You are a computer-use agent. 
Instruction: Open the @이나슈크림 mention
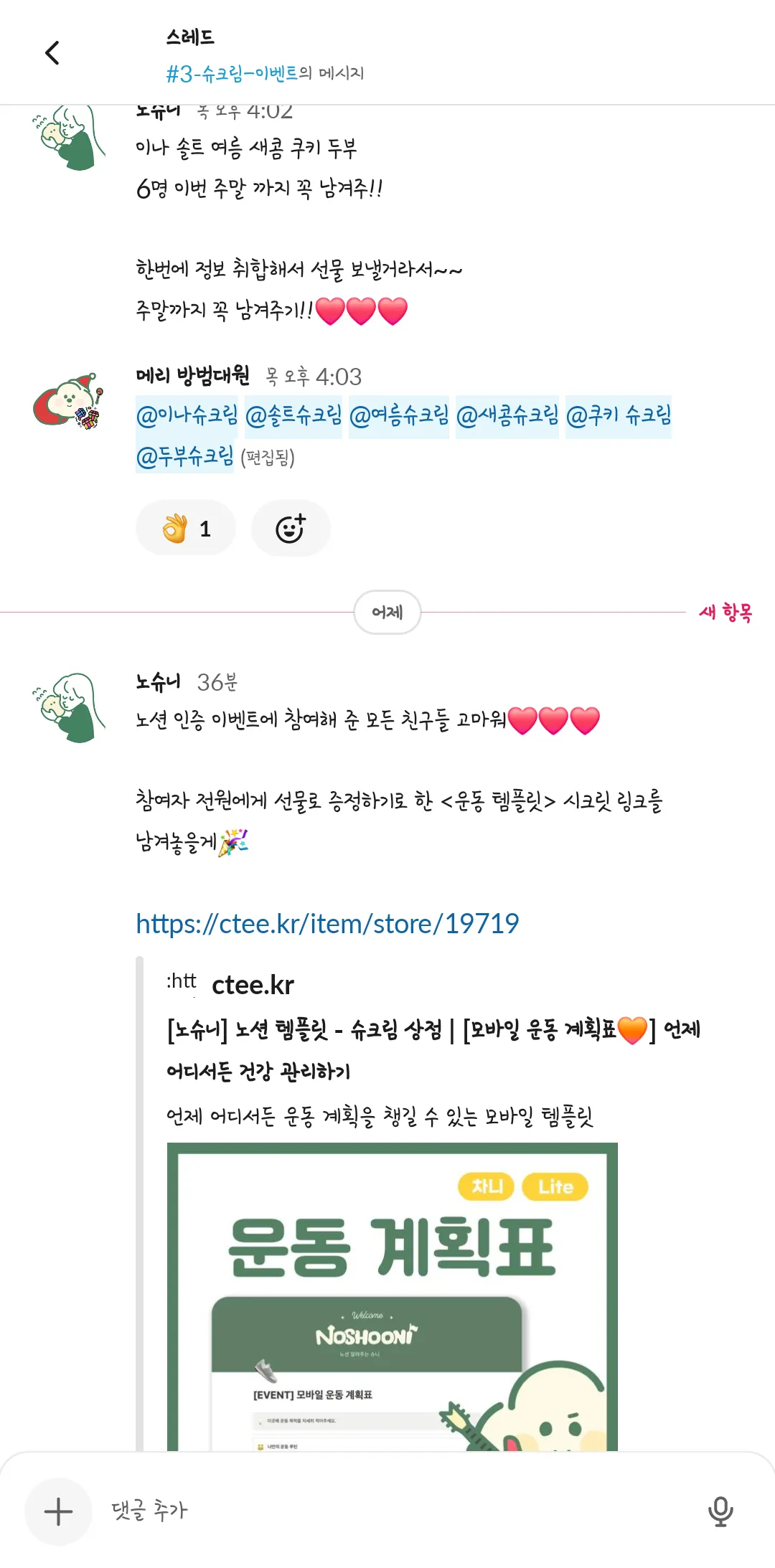tap(187, 415)
